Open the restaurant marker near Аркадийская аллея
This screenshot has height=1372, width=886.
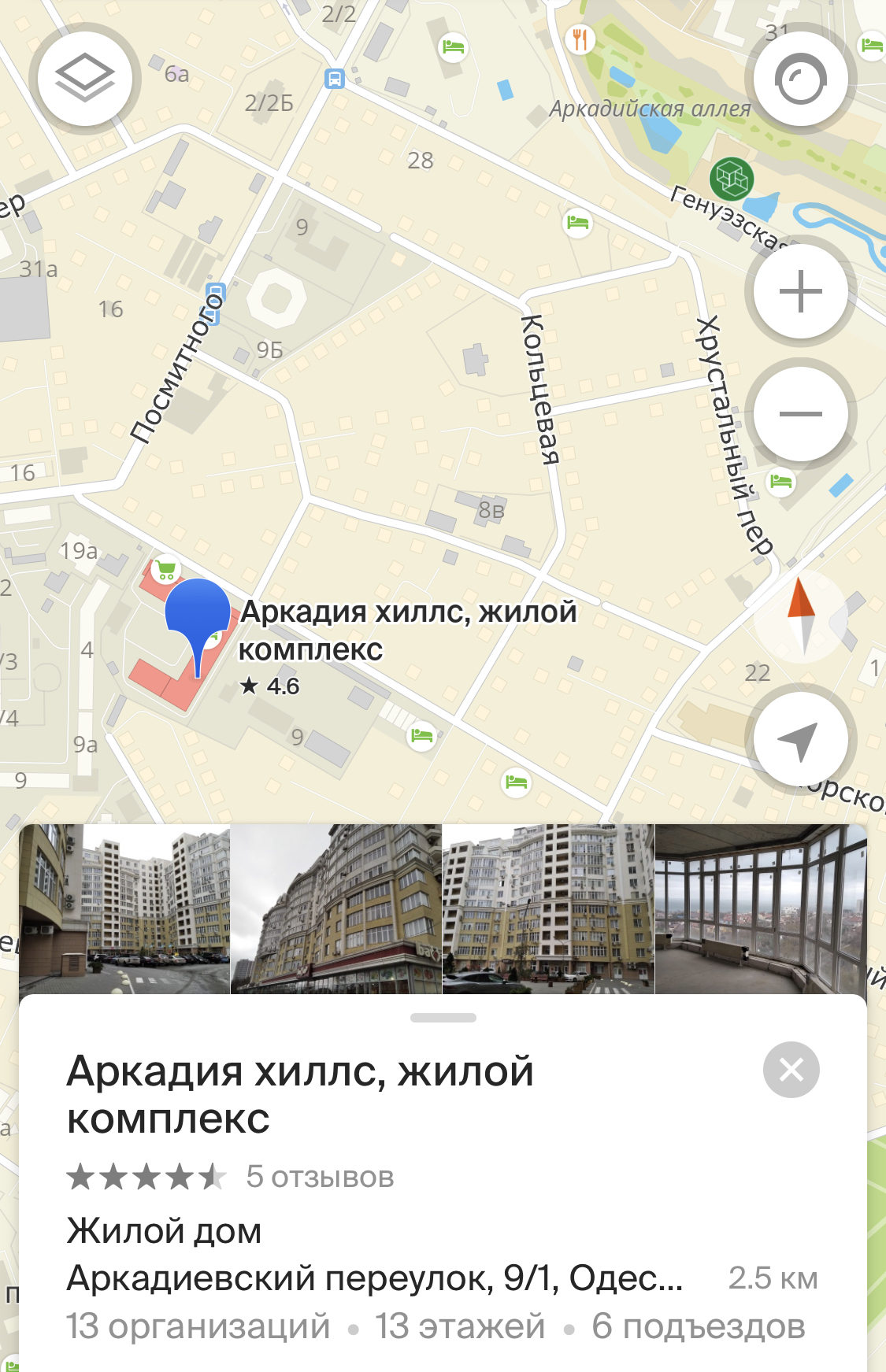click(580, 38)
